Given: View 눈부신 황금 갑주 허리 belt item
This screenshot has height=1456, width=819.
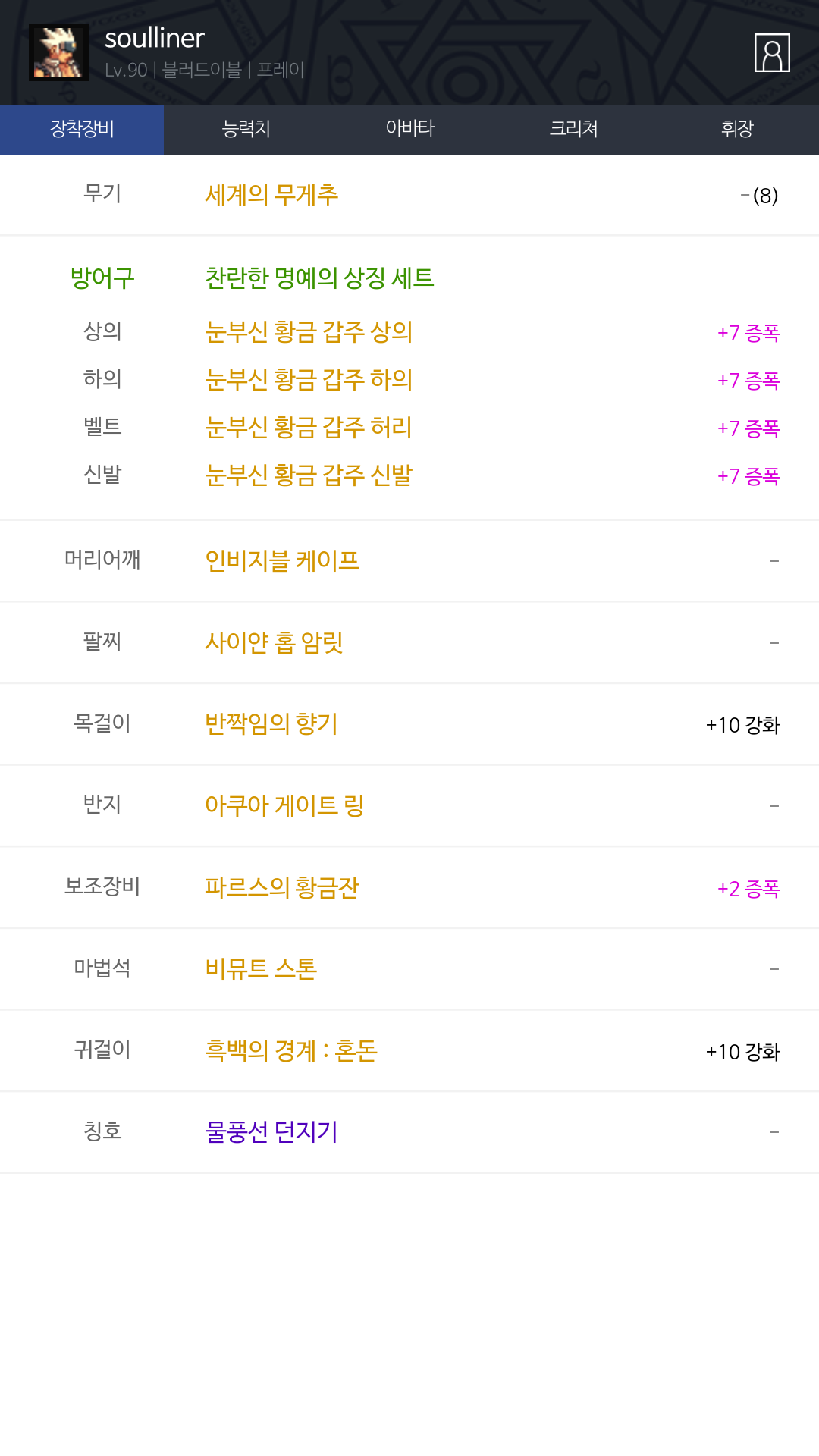Looking at the screenshot, I should coord(309,428).
